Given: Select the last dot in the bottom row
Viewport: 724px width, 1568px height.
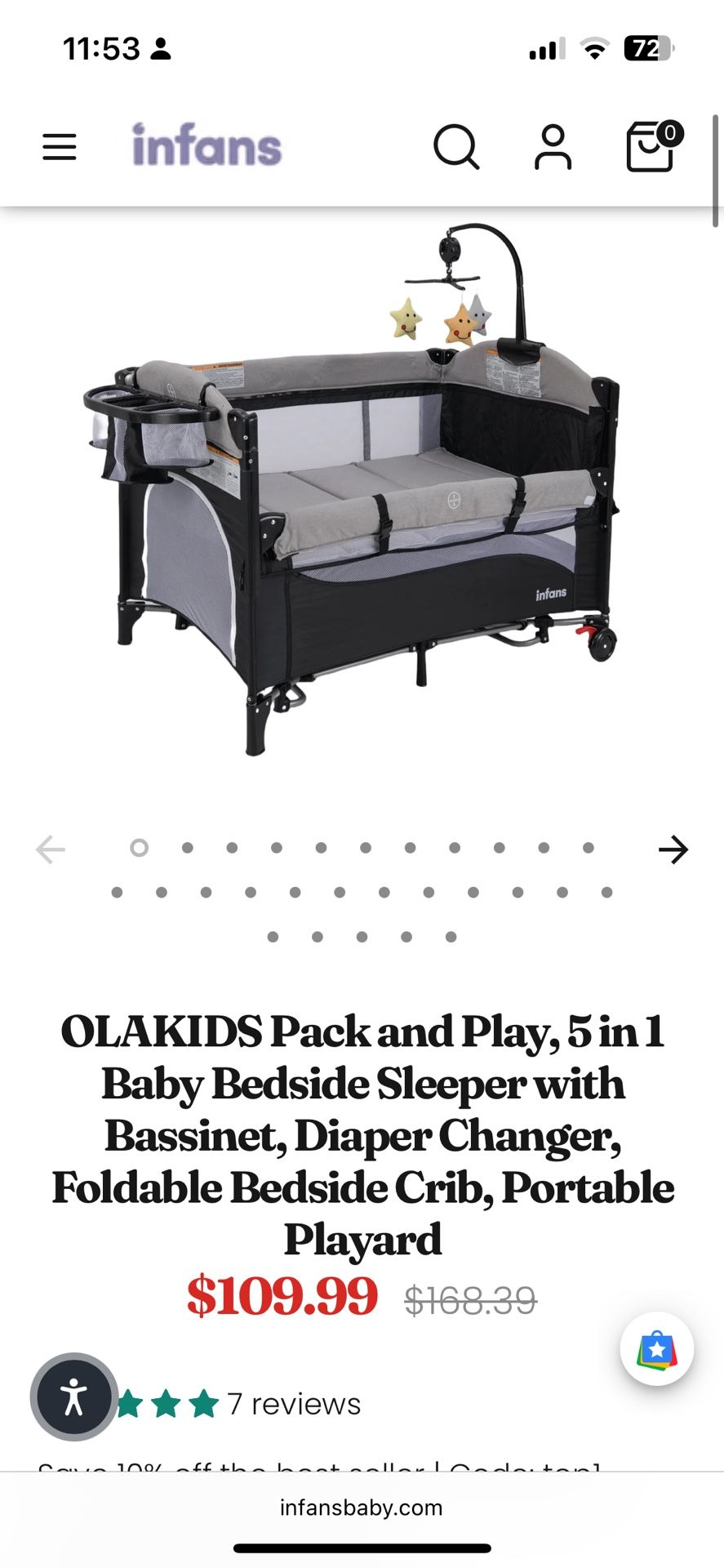Looking at the screenshot, I should (450, 937).
